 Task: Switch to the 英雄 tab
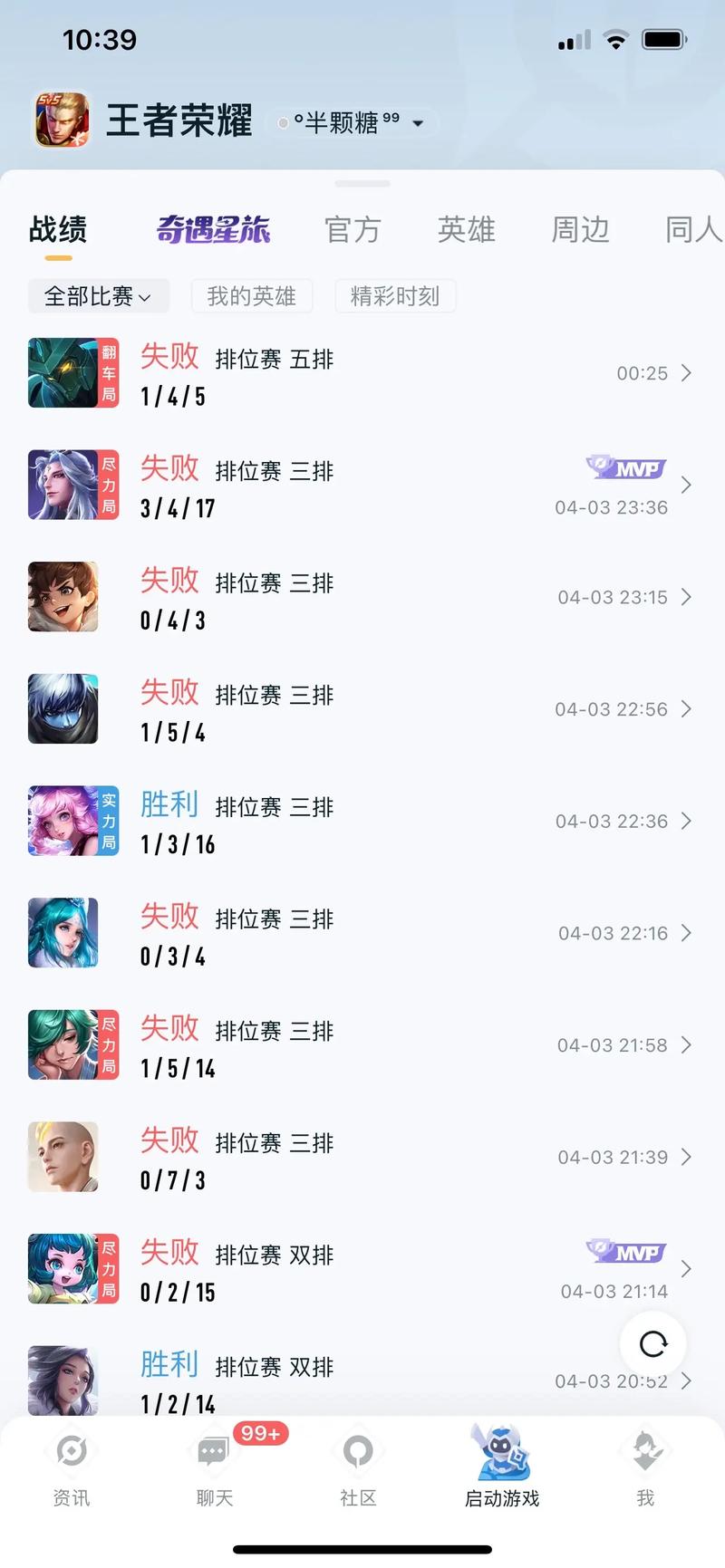pyautogui.click(x=466, y=230)
